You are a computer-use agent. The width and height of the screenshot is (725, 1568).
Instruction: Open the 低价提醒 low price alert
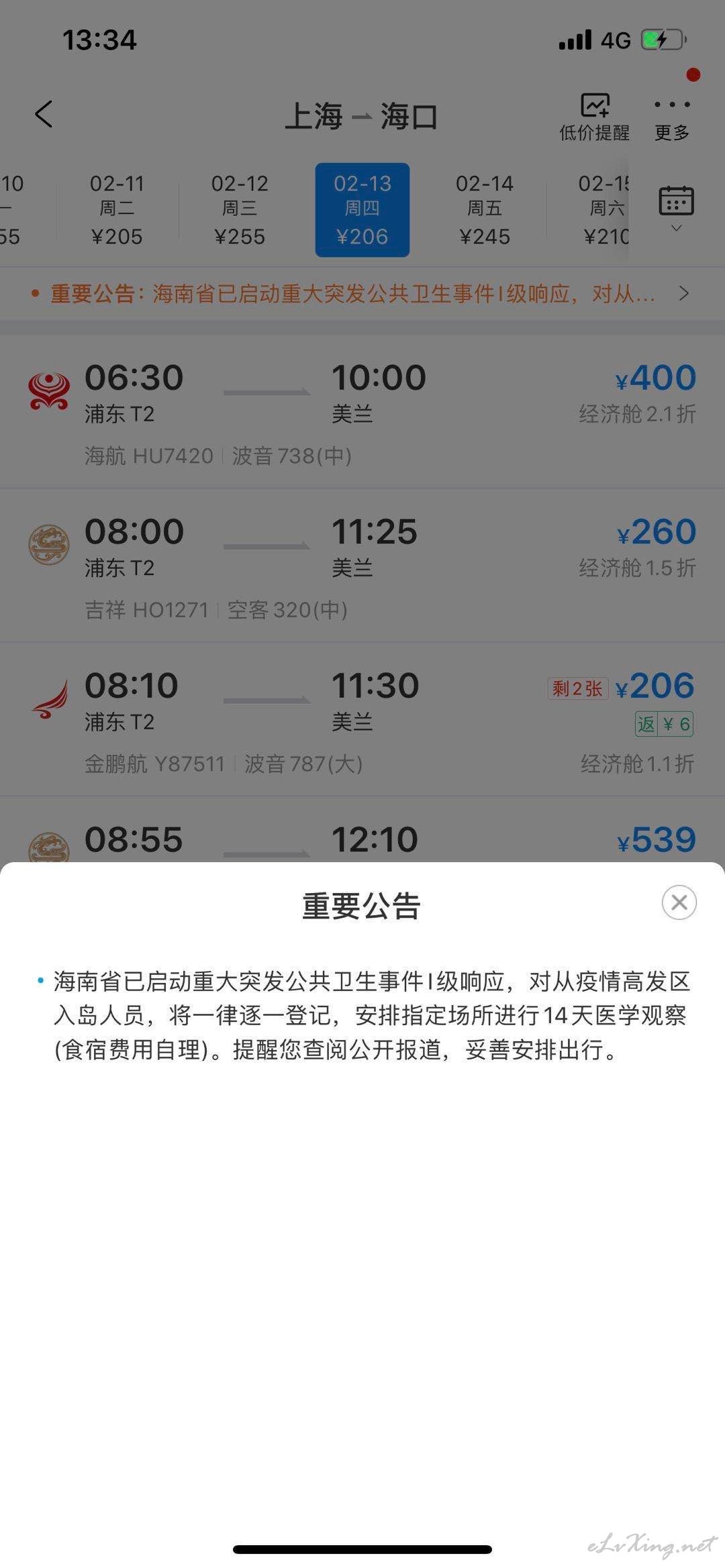pyautogui.click(x=594, y=117)
